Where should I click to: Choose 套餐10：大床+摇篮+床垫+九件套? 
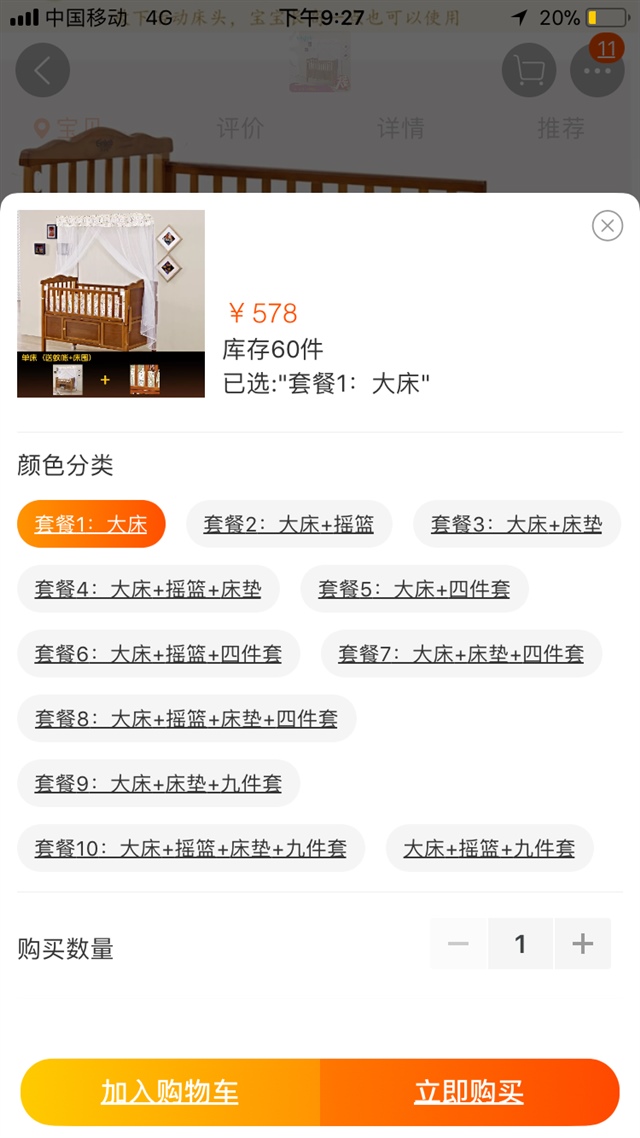(190, 848)
